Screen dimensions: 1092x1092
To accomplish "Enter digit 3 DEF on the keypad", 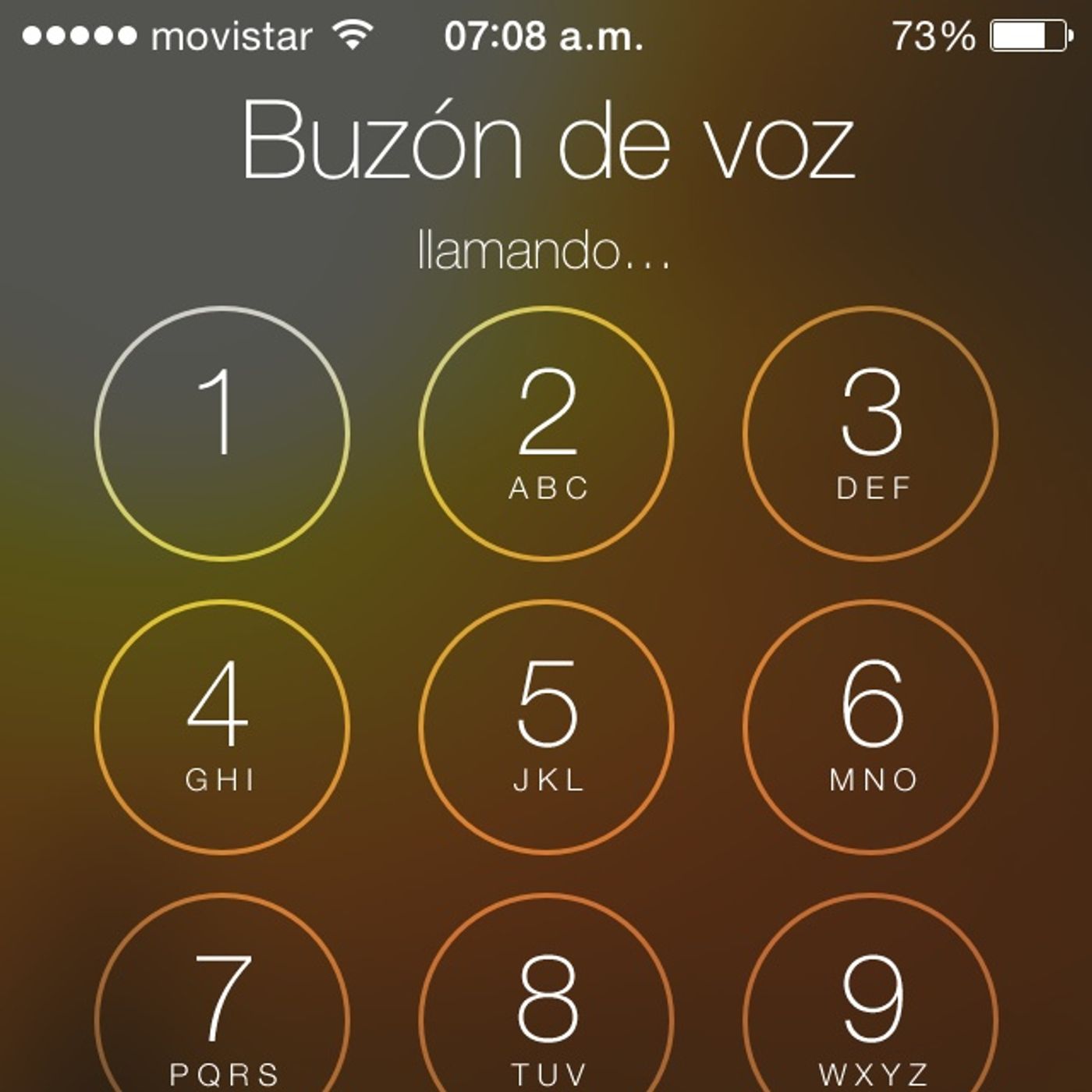I will click(x=870, y=433).
